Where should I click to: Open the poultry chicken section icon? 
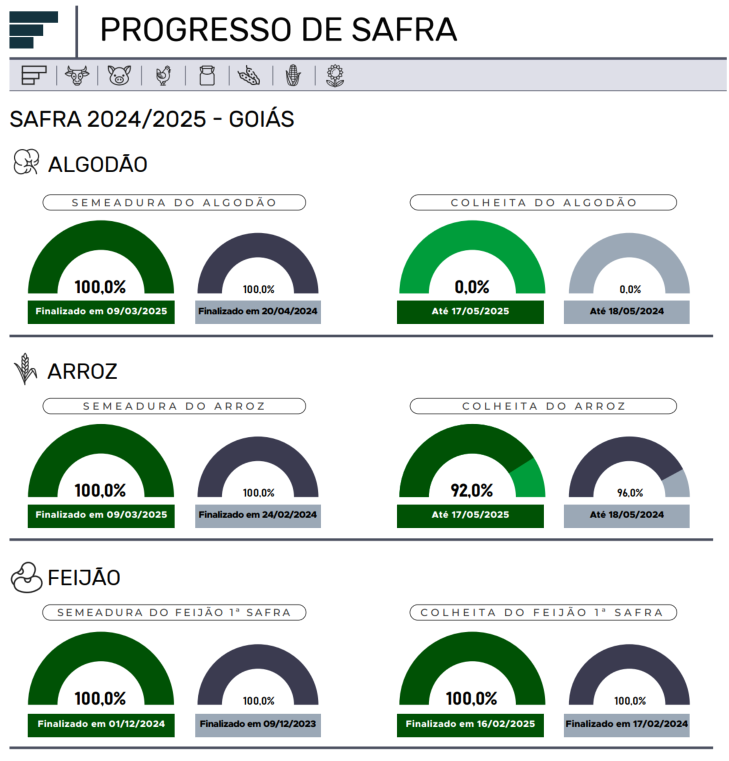coord(163,75)
